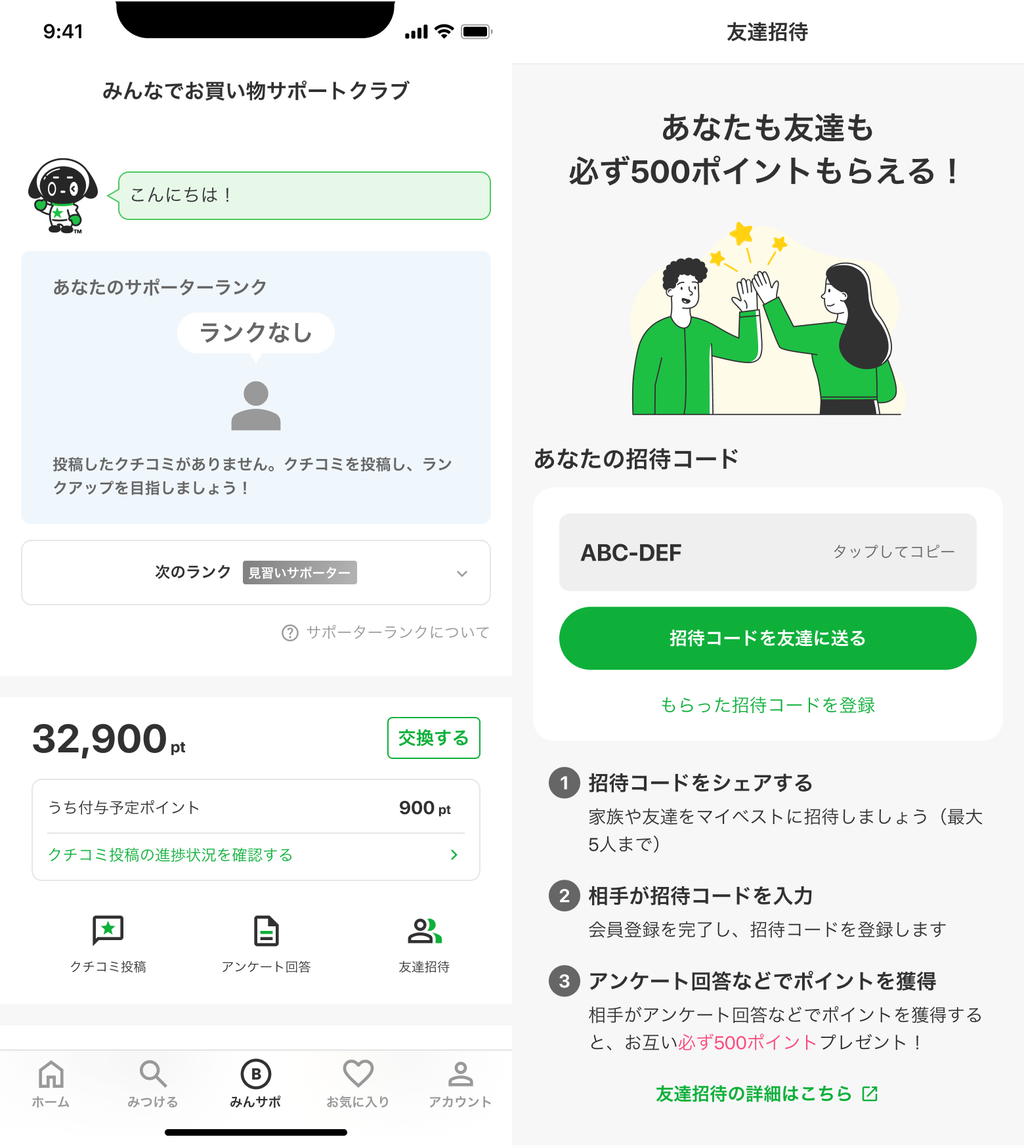Open クチコミ投稿の進捗状況を確認する
Viewport: 1024px width, 1147px height.
[254, 855]
